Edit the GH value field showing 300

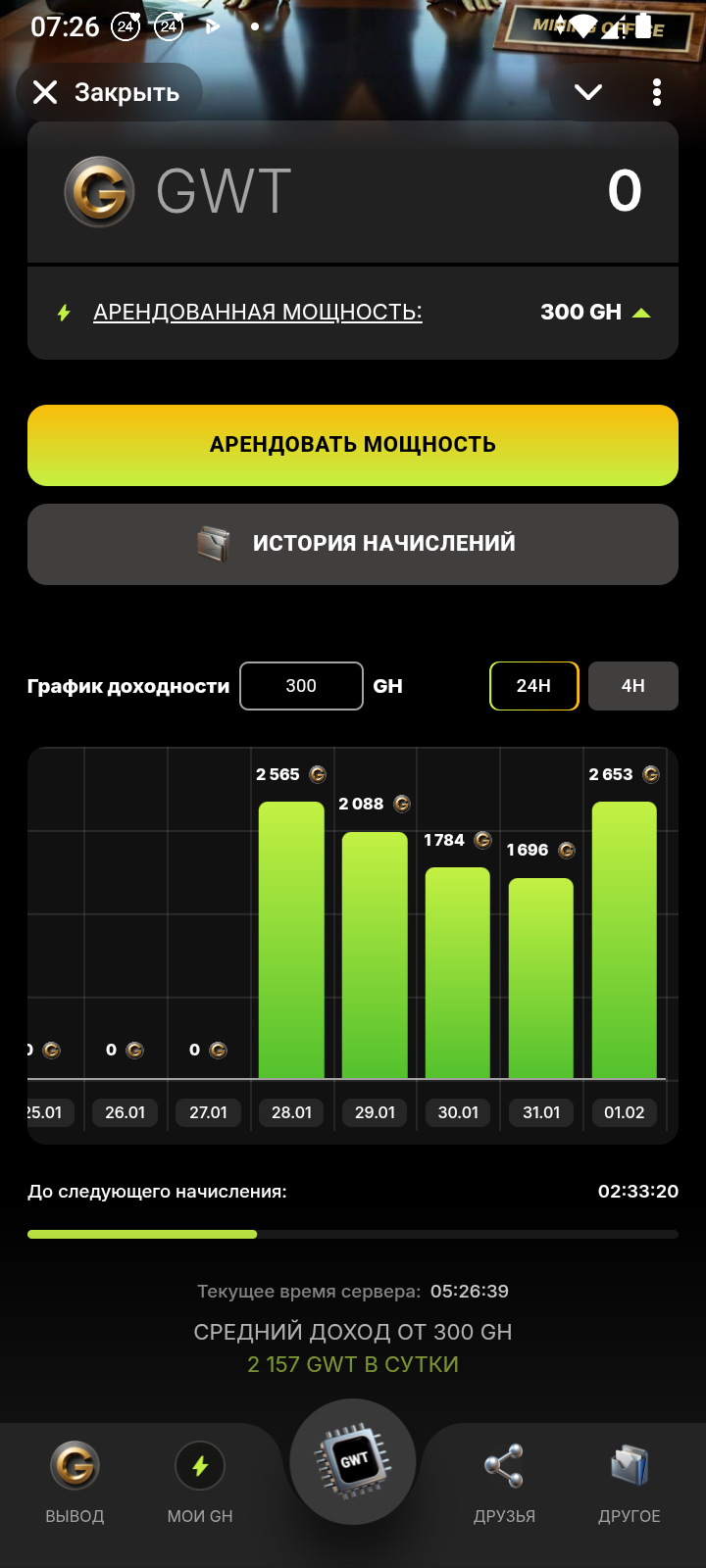coord(301,686)
